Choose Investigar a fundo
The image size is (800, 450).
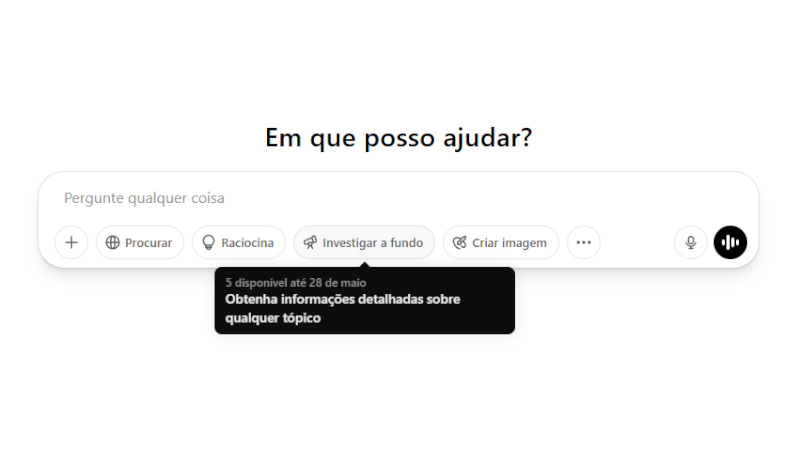(x=364, y=242)
